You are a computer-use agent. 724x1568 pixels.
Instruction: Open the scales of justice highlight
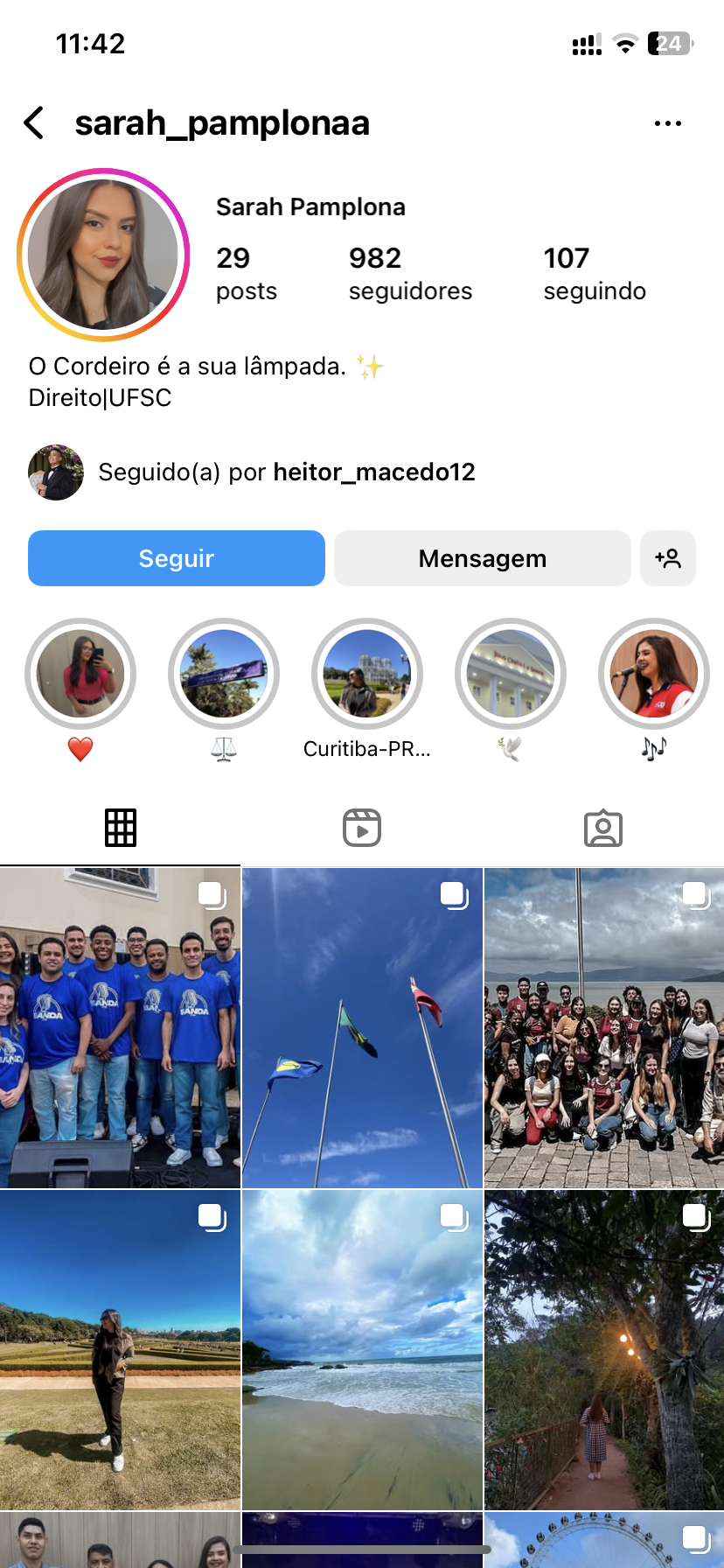click(x=224, y=674)
